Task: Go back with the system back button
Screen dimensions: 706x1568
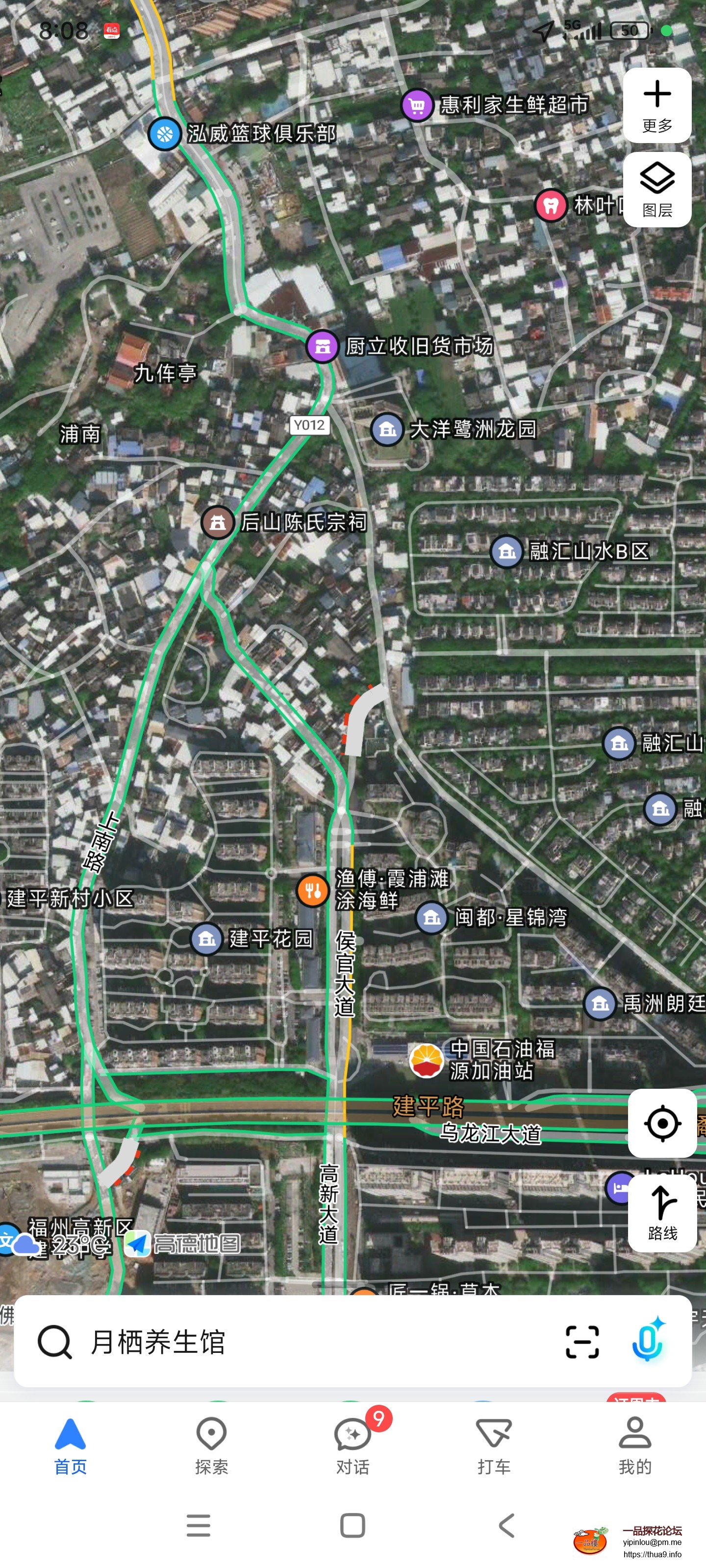Action: [x=507, y=1525]
